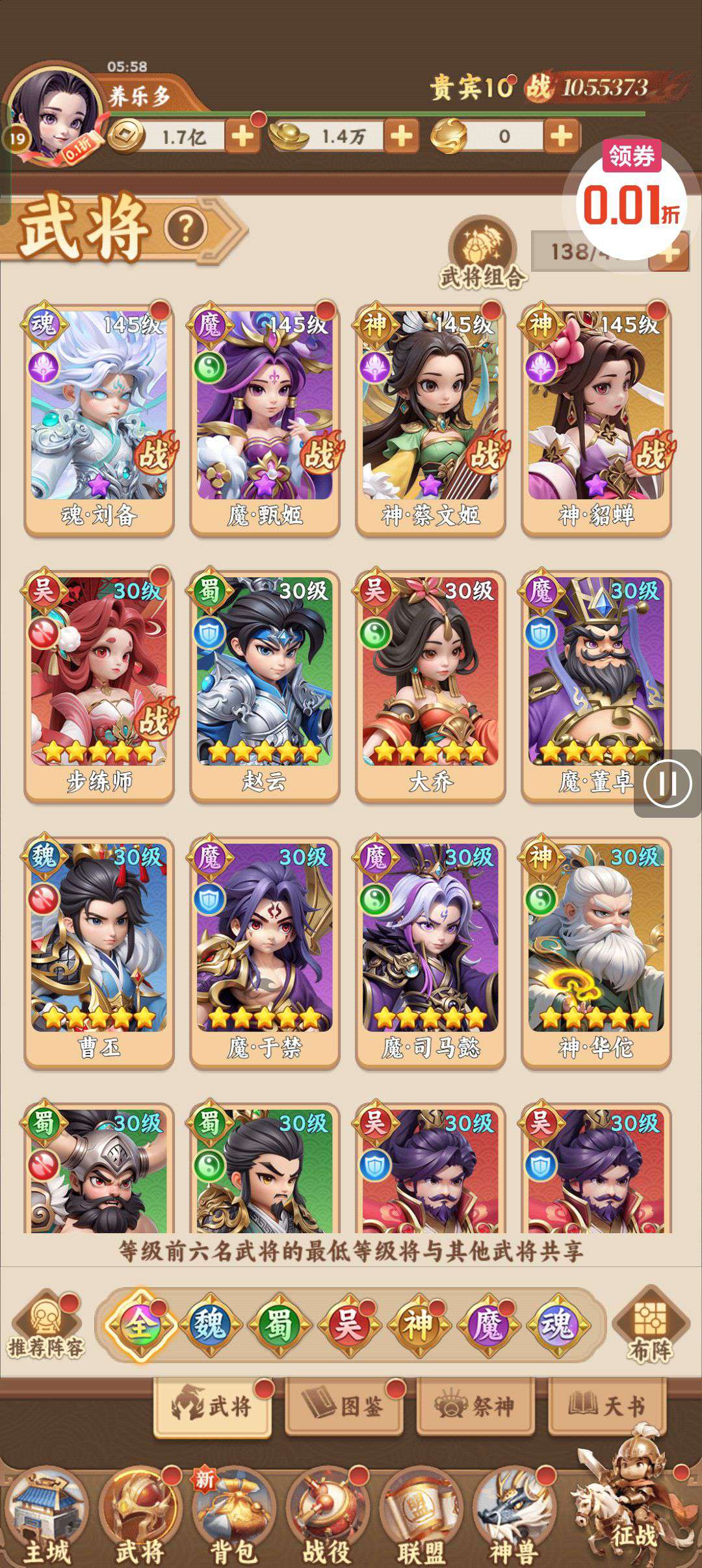Screen dimensions: 702x1568
Task: Add more copper coins with plus button
Action: (242, 136)
